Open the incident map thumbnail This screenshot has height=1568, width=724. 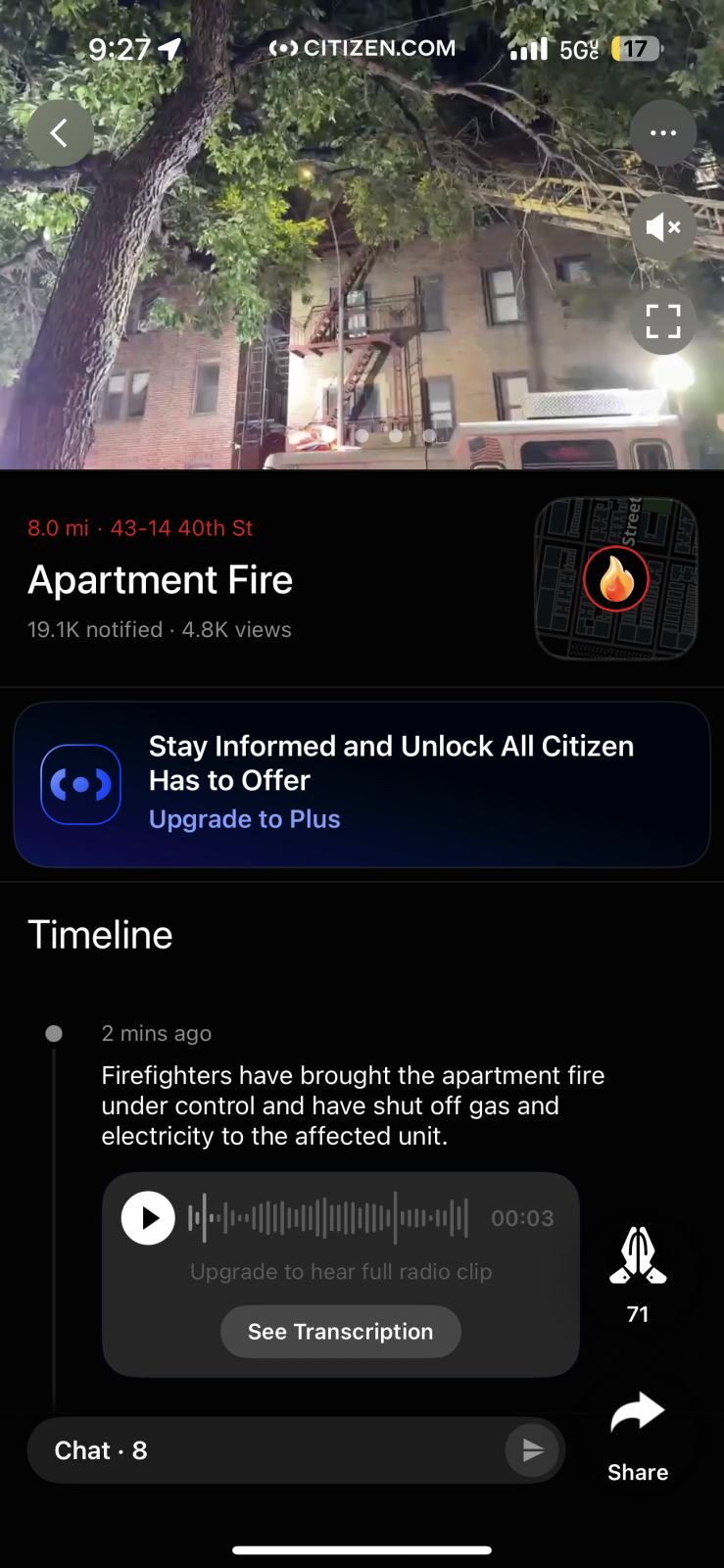click(x=616, y=578)
